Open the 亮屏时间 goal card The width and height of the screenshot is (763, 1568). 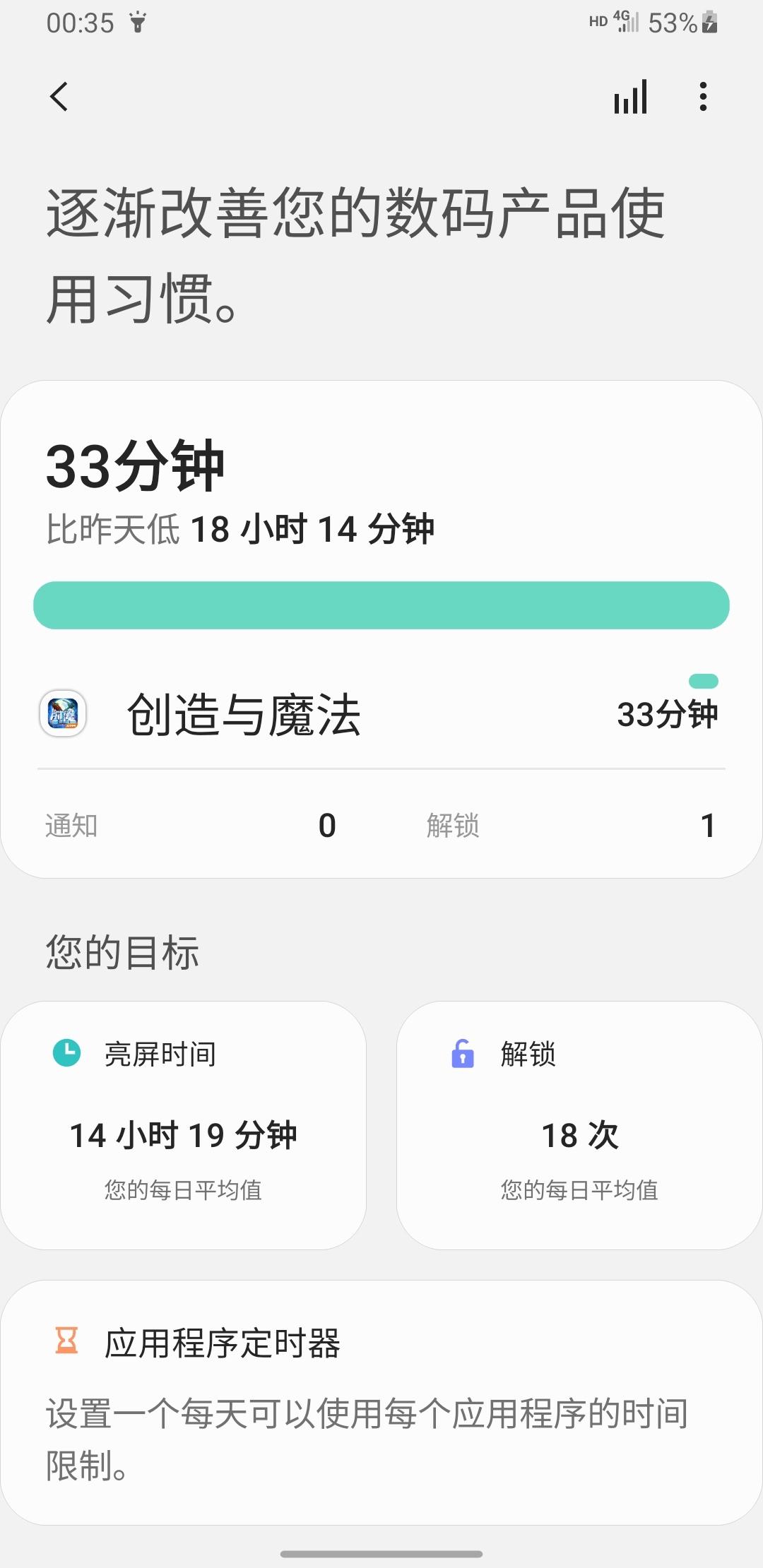(x=184, y=1125)
